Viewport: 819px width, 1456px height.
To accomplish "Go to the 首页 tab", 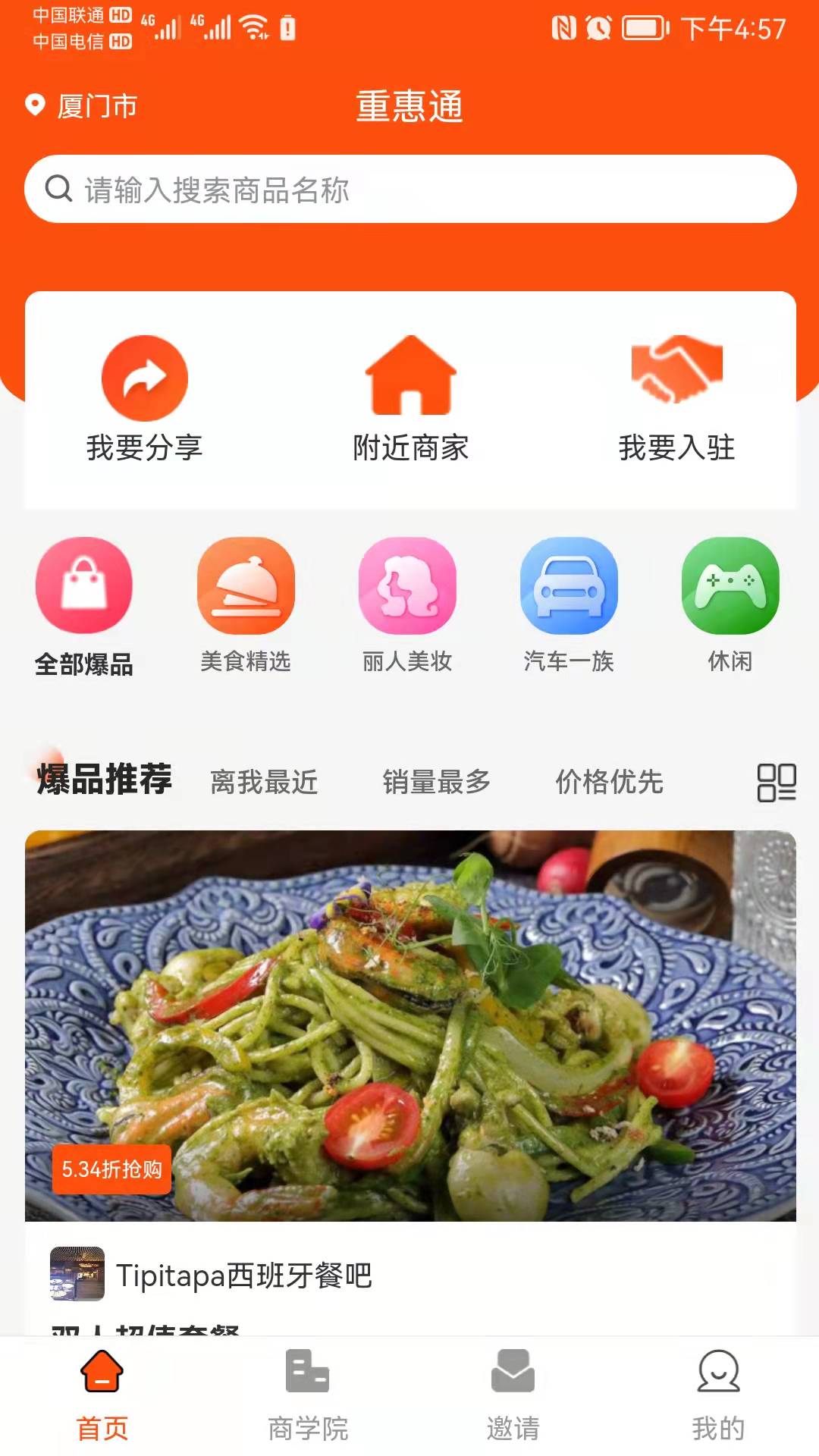I will pos(102,1395).
